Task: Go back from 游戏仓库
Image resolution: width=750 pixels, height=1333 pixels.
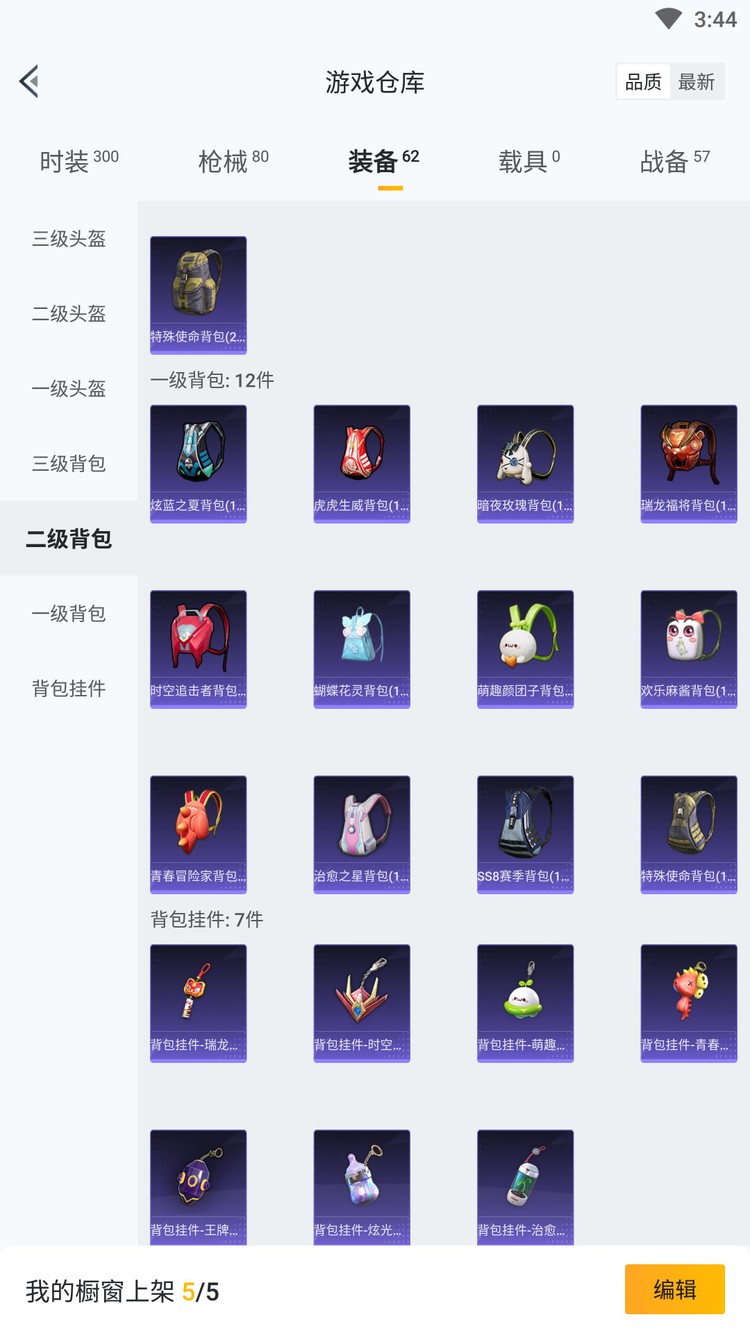Action: coord(30,81)
